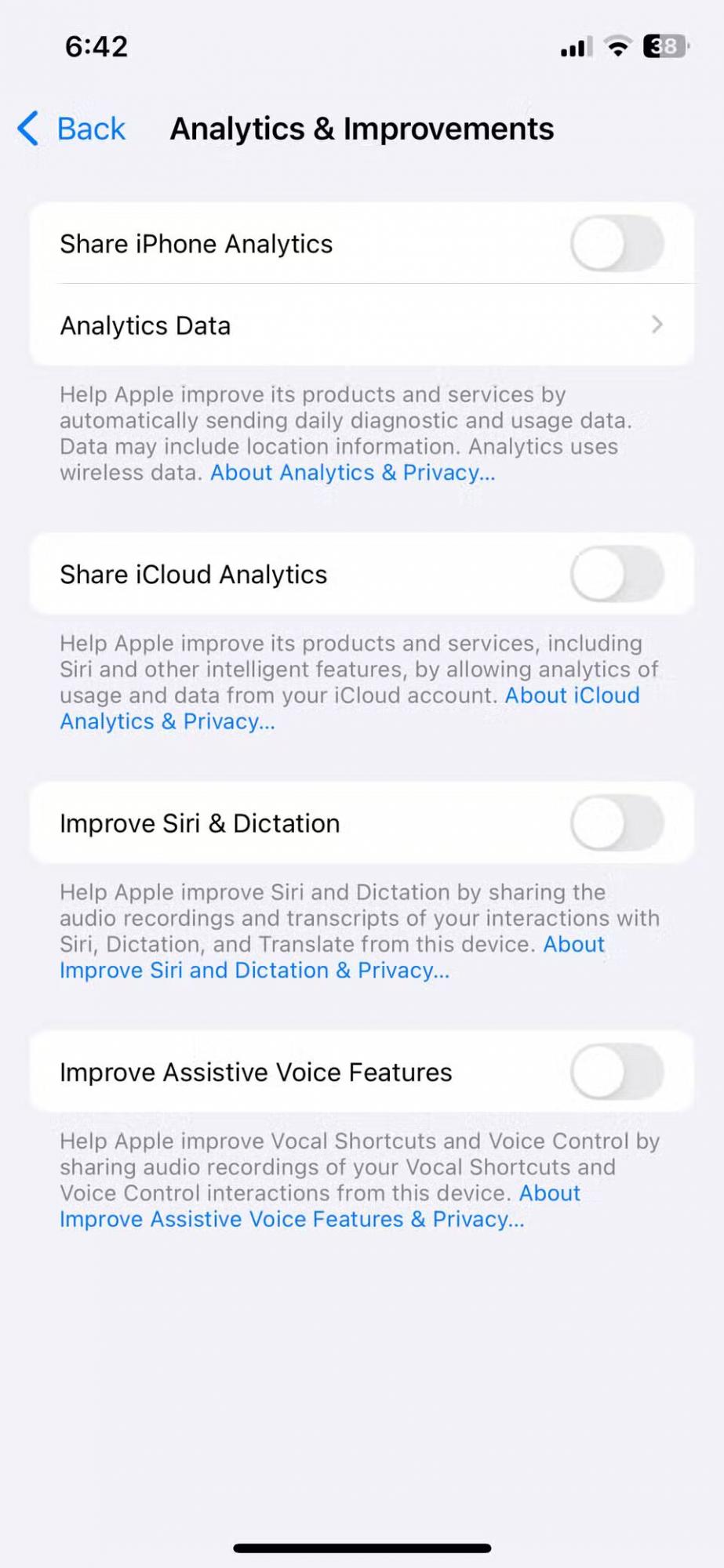Open About Improve Assistive Voice Features & Privacy
This screenshot has width=724, height=1568.
[x=292, y=1219]
